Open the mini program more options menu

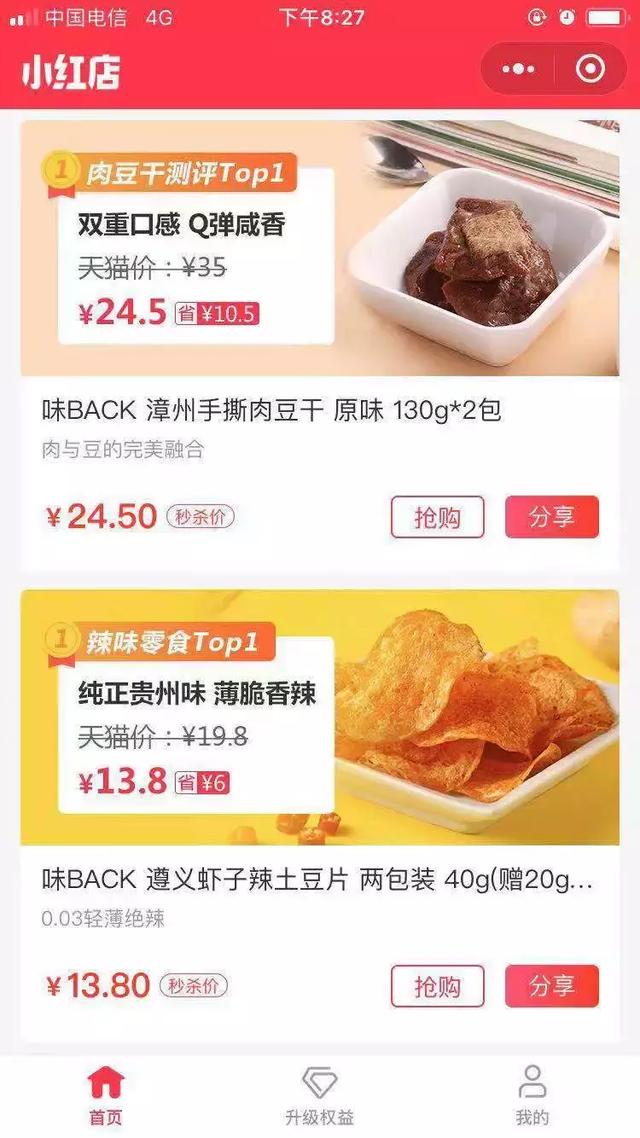(x=518, y=69)
